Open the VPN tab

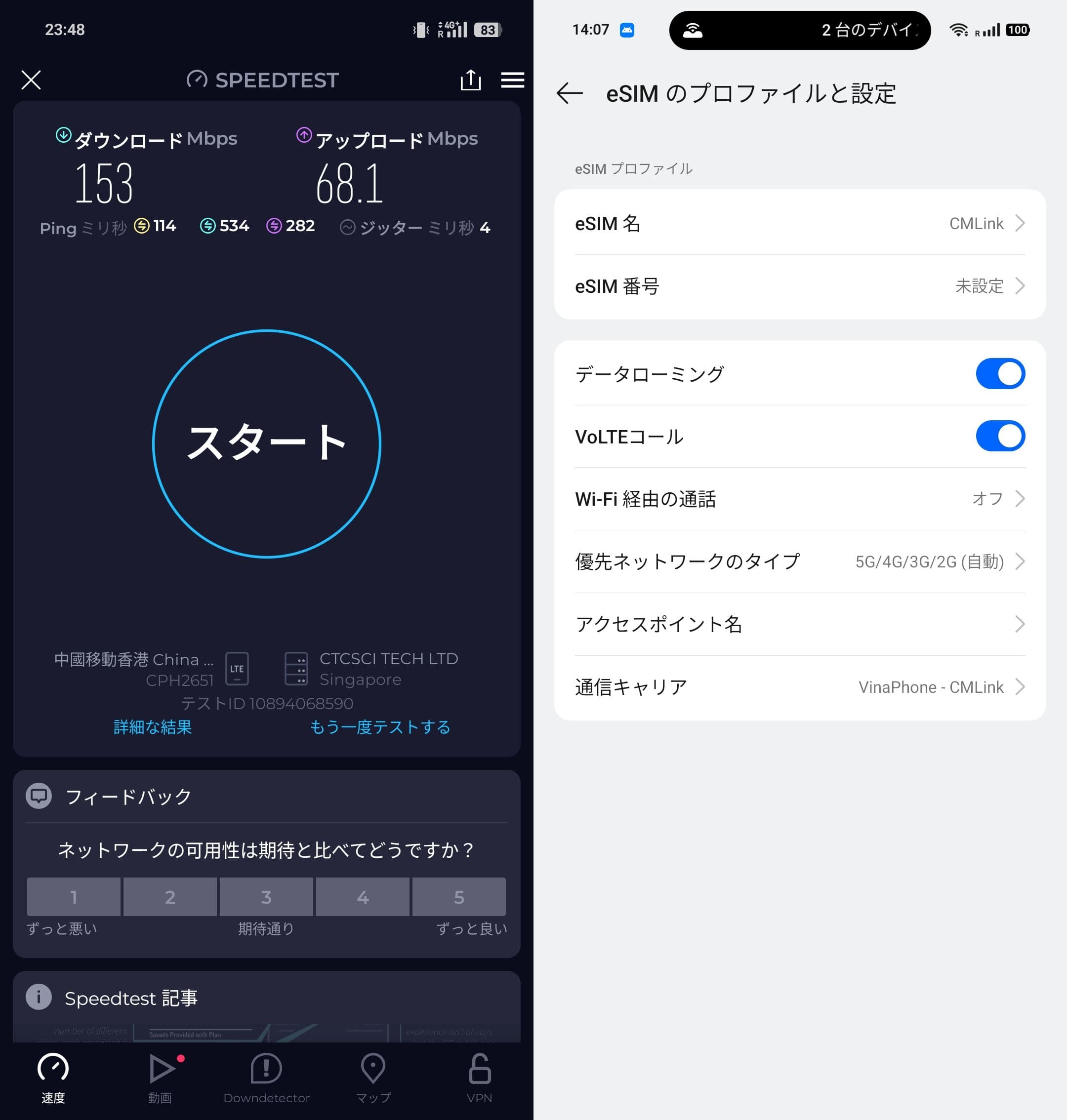[x=480, y=1078]
